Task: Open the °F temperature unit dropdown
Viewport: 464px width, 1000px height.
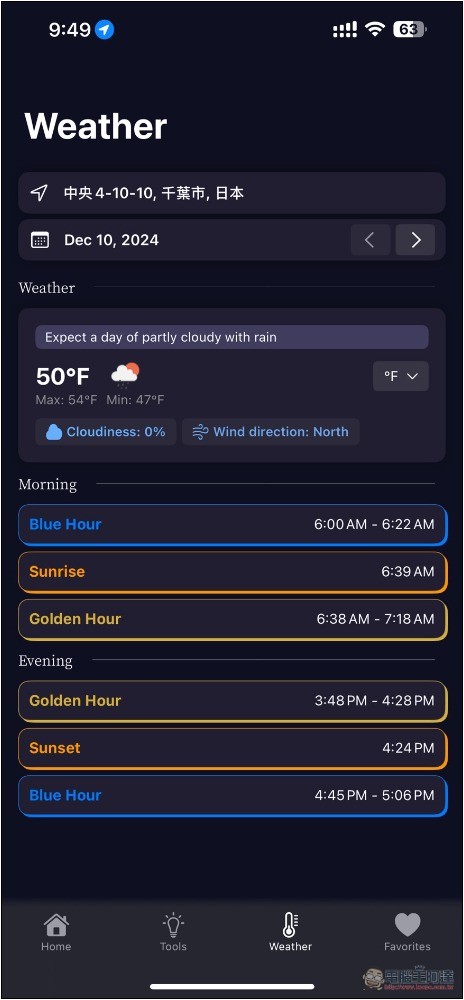Action: tap(401, 376)
